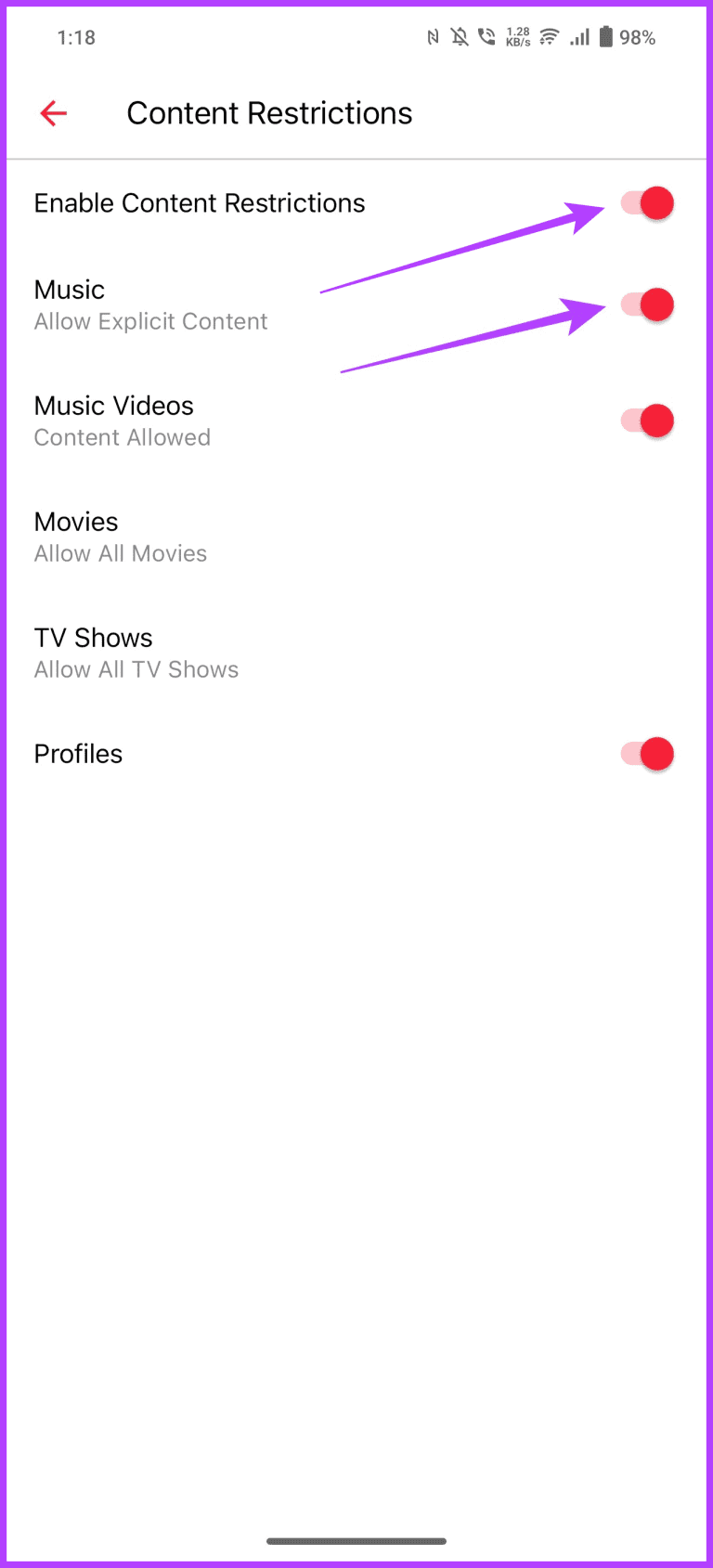The image size is (713, 1568).
Task: Tap the 1:18 clock in status bar
Action: (x=77, y=37)
